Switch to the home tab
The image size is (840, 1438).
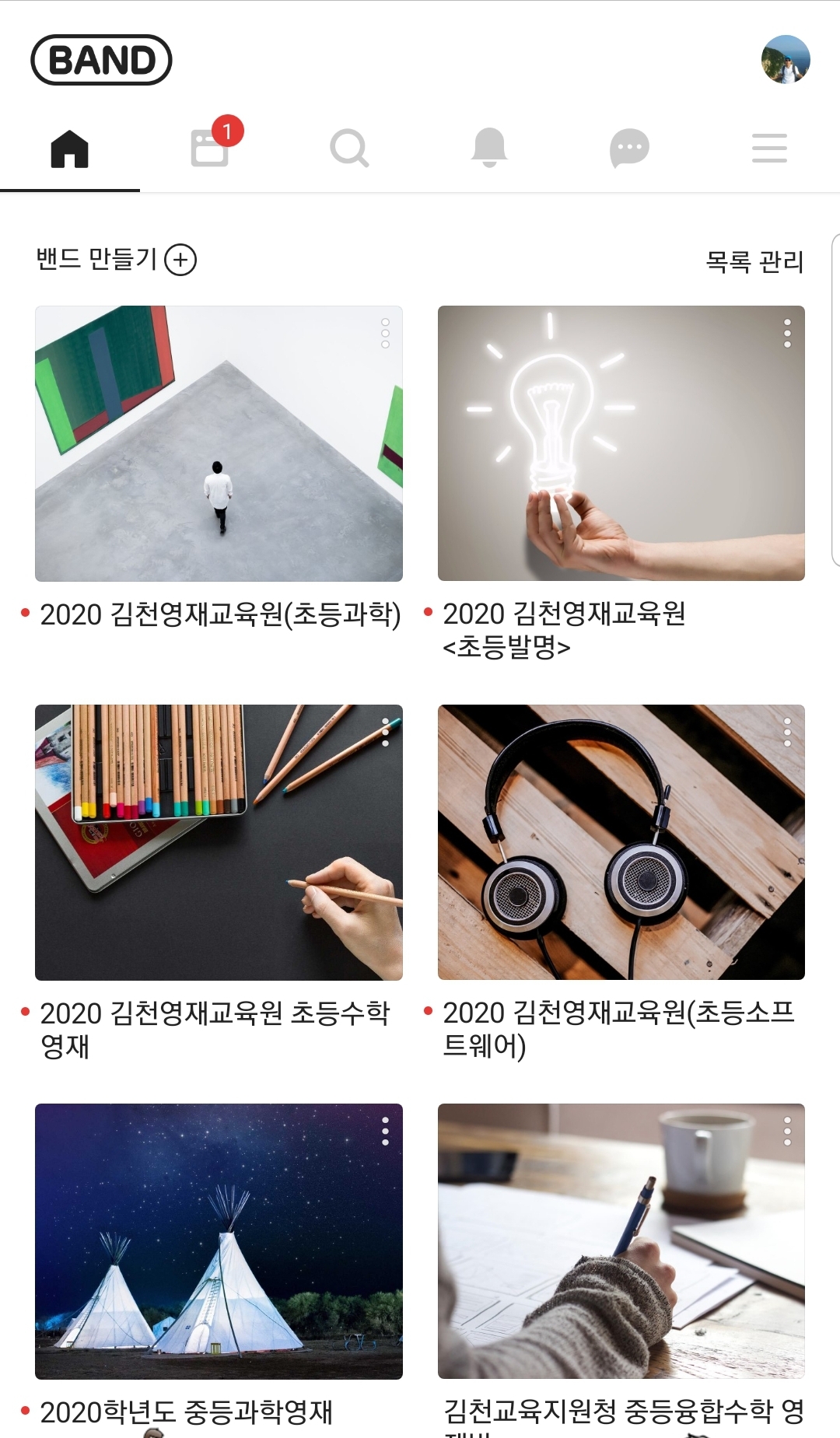[x=70, y=148]
